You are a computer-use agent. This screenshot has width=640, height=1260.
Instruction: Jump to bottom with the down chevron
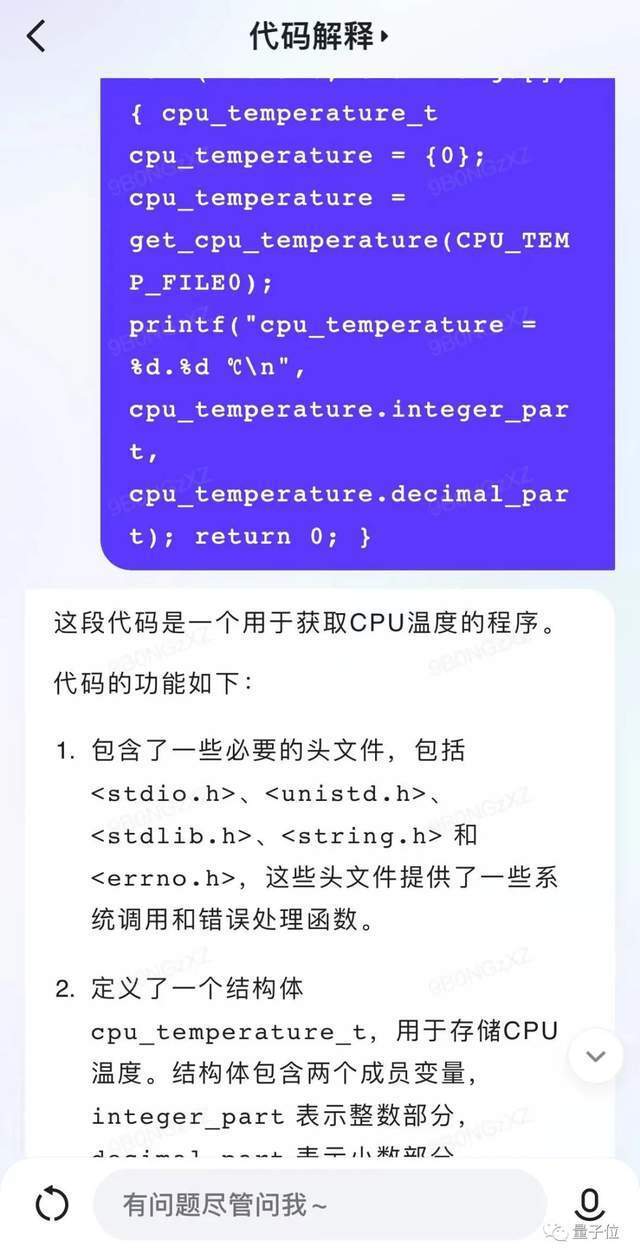596,1056
